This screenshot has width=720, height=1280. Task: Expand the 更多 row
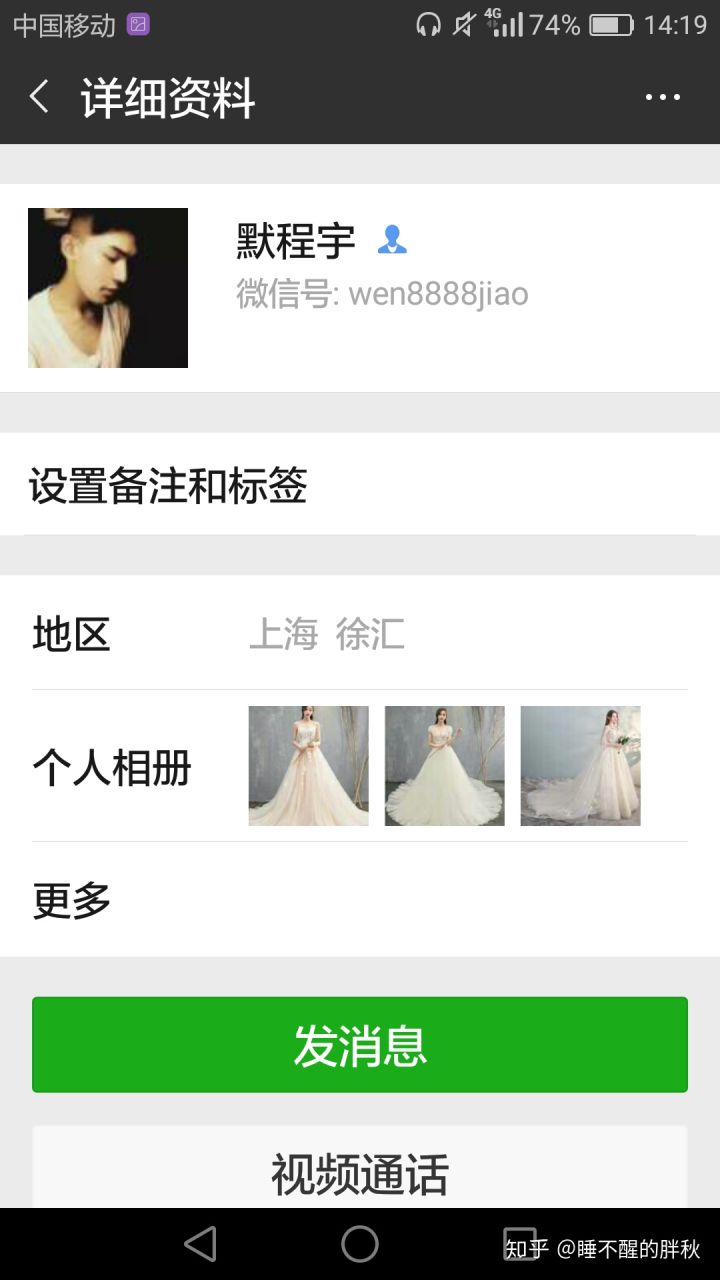(x=360, y=900)
